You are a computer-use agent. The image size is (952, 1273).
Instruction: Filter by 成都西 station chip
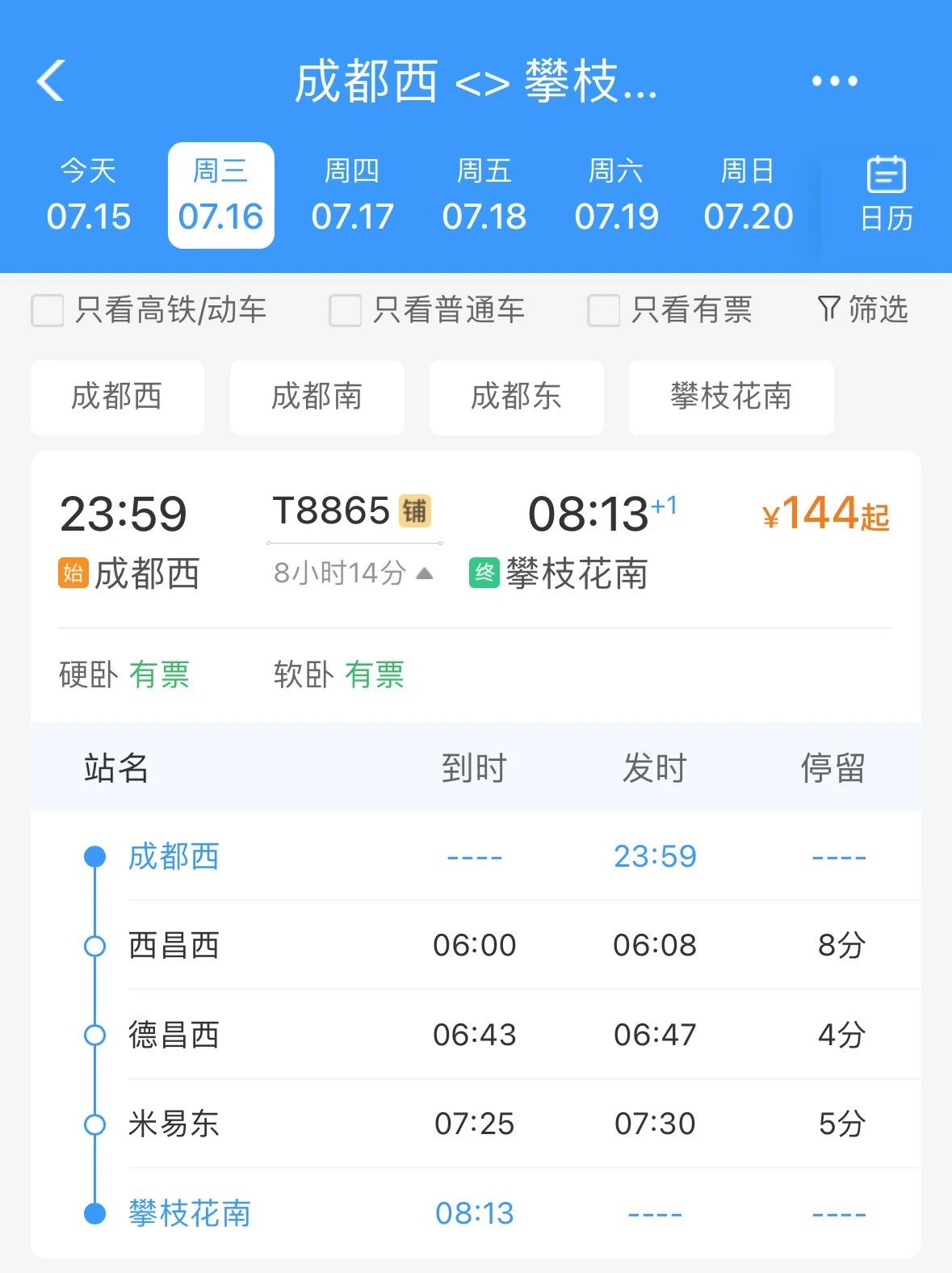(x=117, y=397)
